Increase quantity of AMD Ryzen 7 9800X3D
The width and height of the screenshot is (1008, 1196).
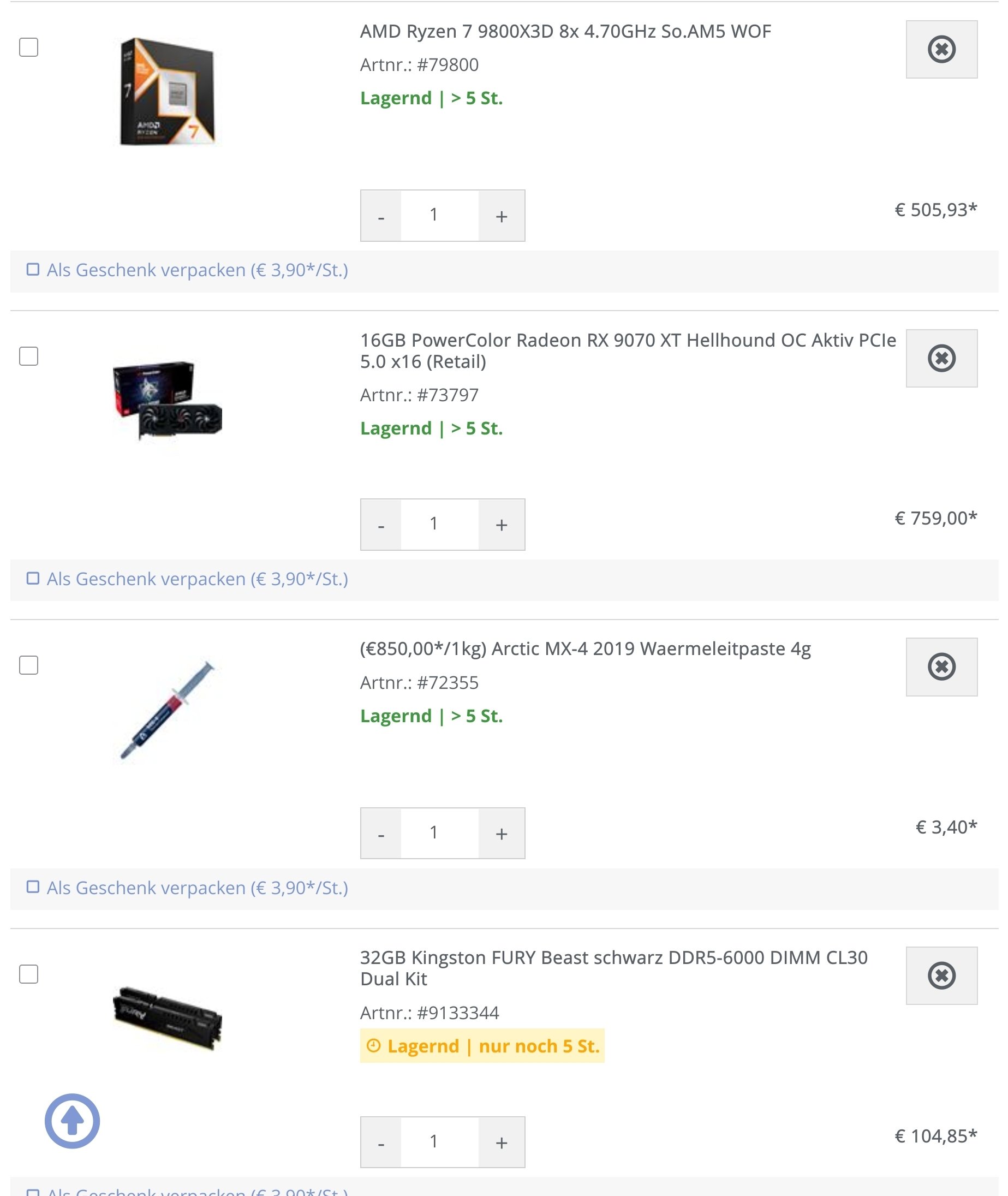(501, 216)
